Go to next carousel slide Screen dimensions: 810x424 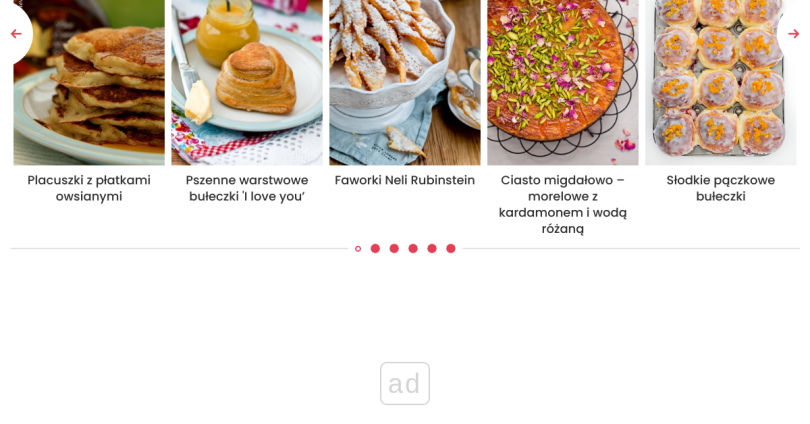[793, 34]
